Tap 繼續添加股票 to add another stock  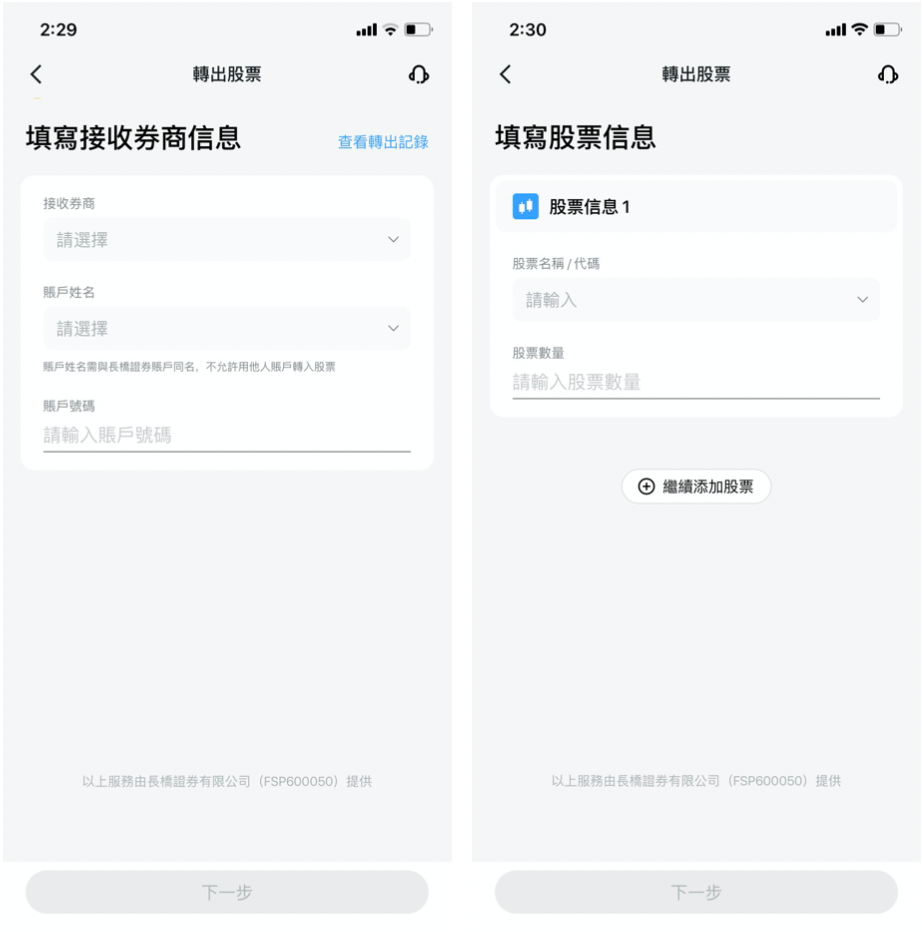(696, 487)
